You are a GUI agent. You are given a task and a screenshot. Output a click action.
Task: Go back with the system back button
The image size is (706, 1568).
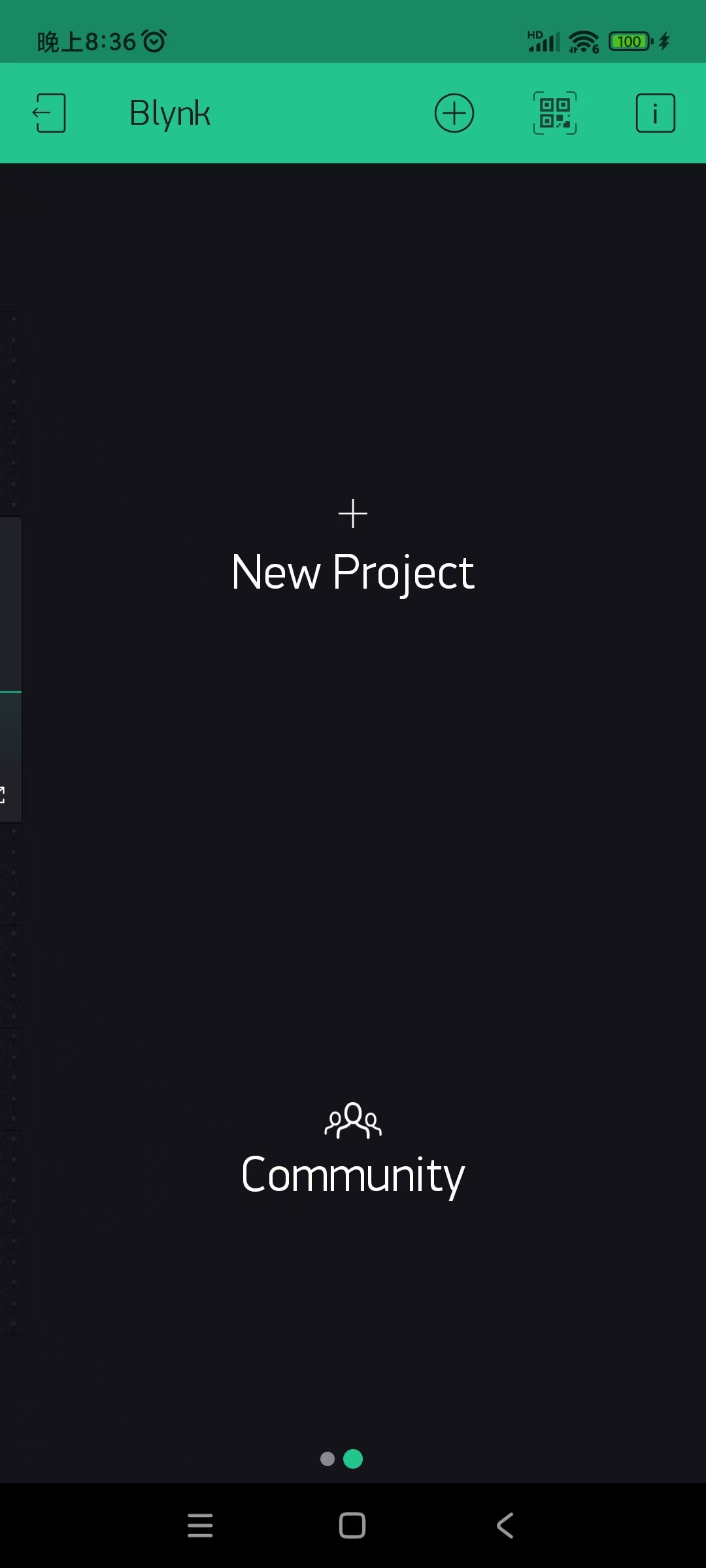(505, 1526)
